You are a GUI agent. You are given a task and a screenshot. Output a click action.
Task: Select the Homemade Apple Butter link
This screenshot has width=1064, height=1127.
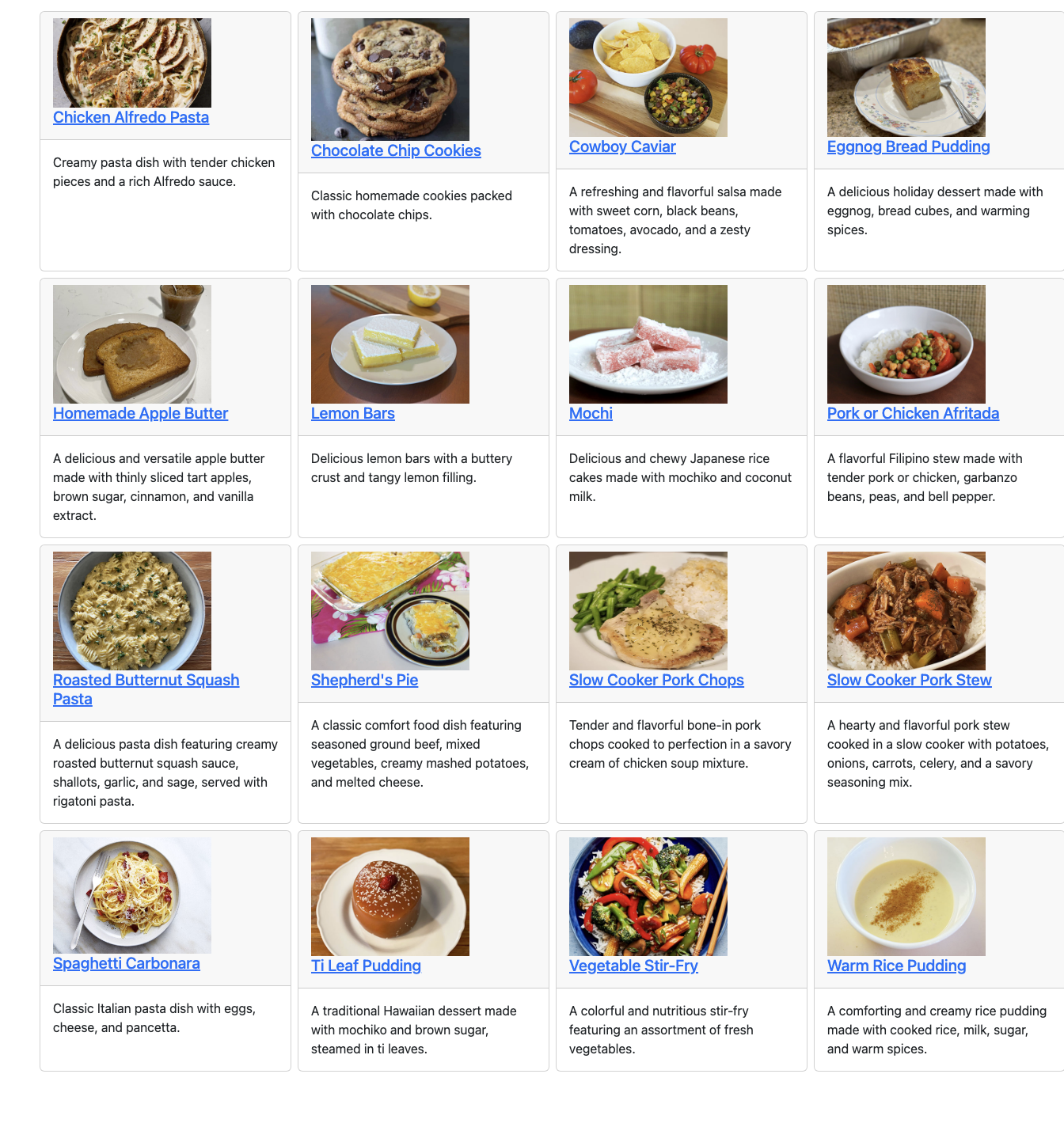(140, 413)
